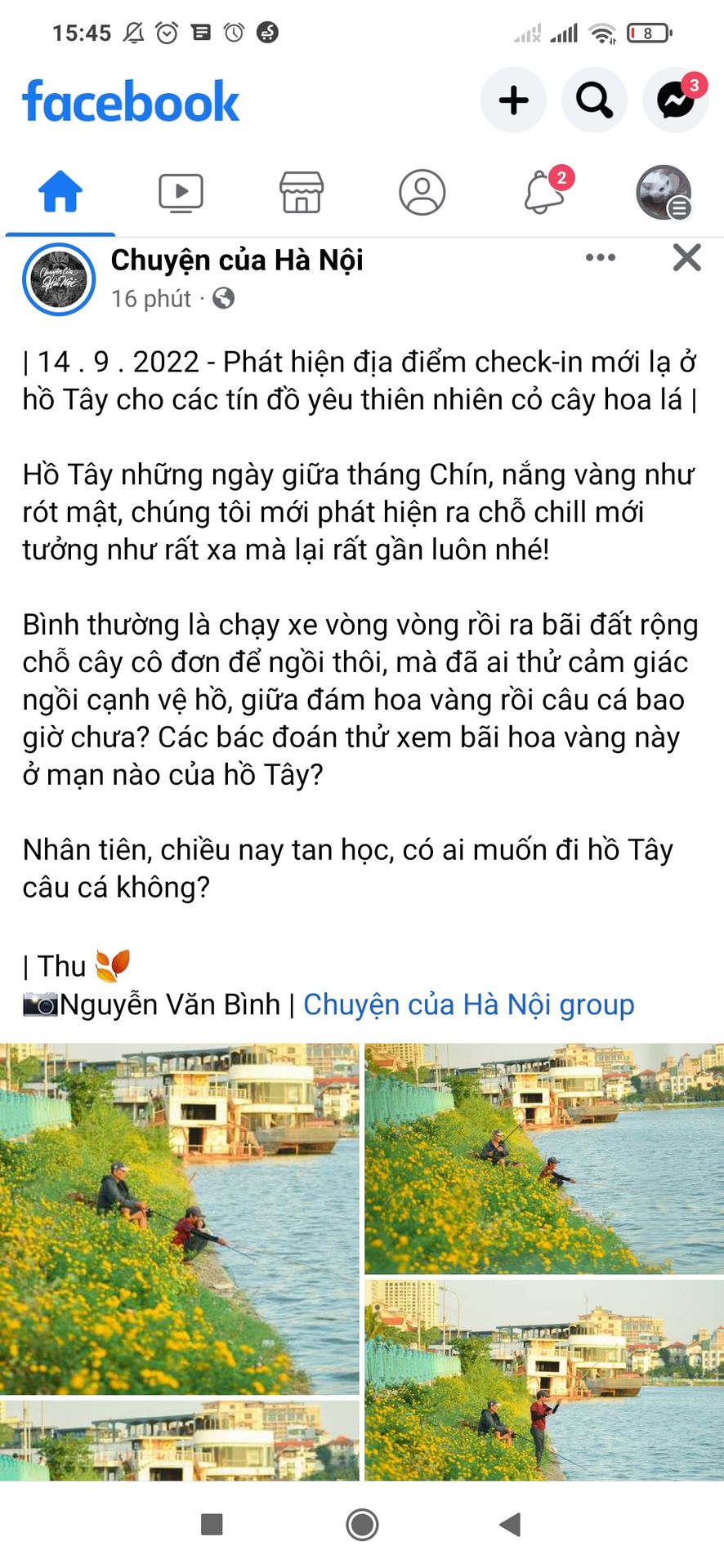Open Chuyện của Hà Nội page avatar
This screenshot has width=724, height=1568.
[x=59, y=279]
